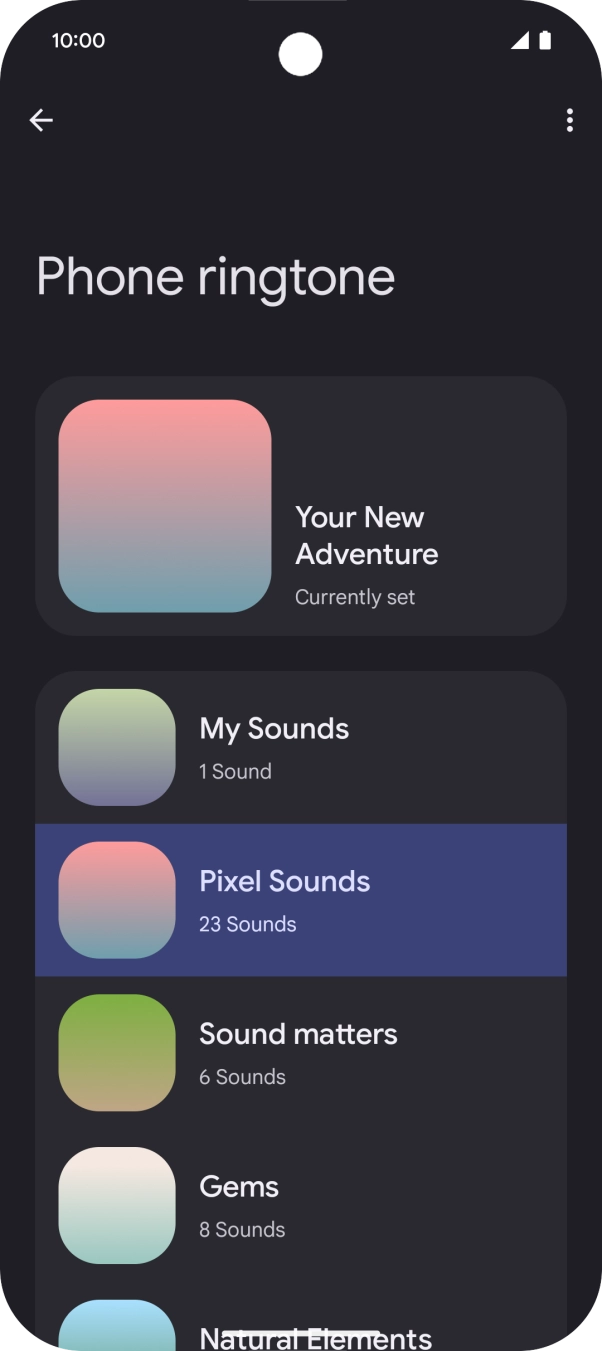This screenshot has width=602, height=1351.
Task: Open the My Sounds category
Action: point(300,747)
